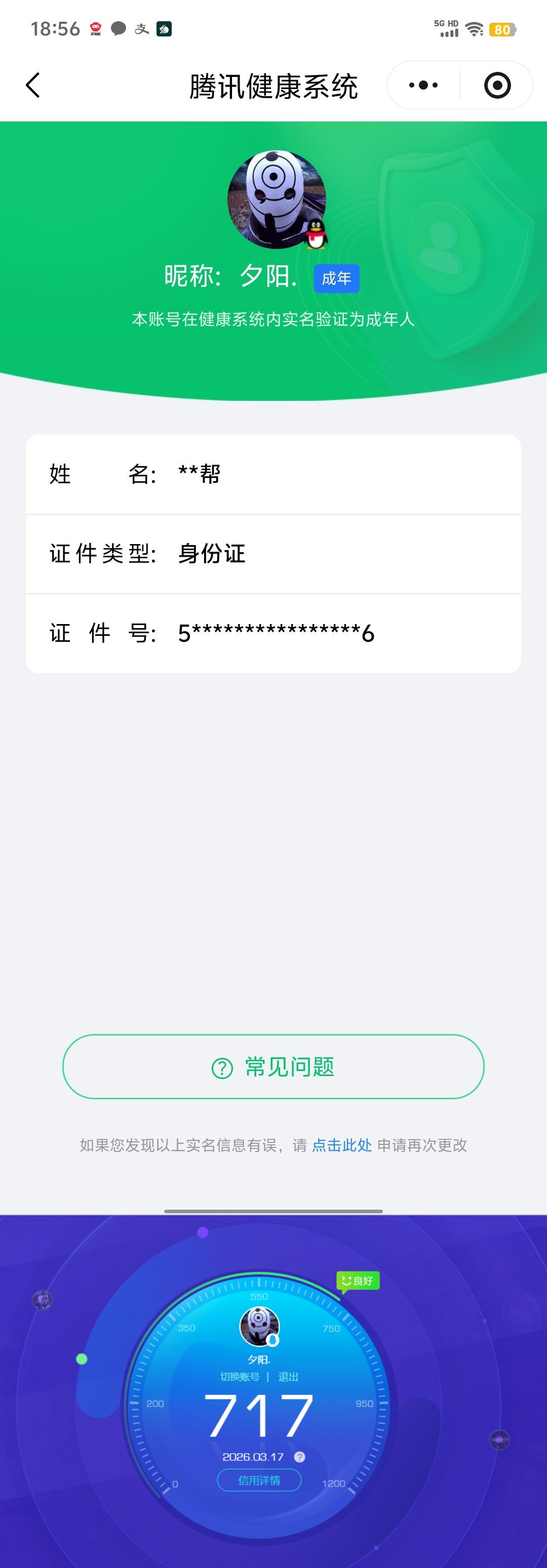This screenshot has width=547, height=1568.
Task: Tap the blue 成年 badge next to nickname
Action: coord(337,278)
